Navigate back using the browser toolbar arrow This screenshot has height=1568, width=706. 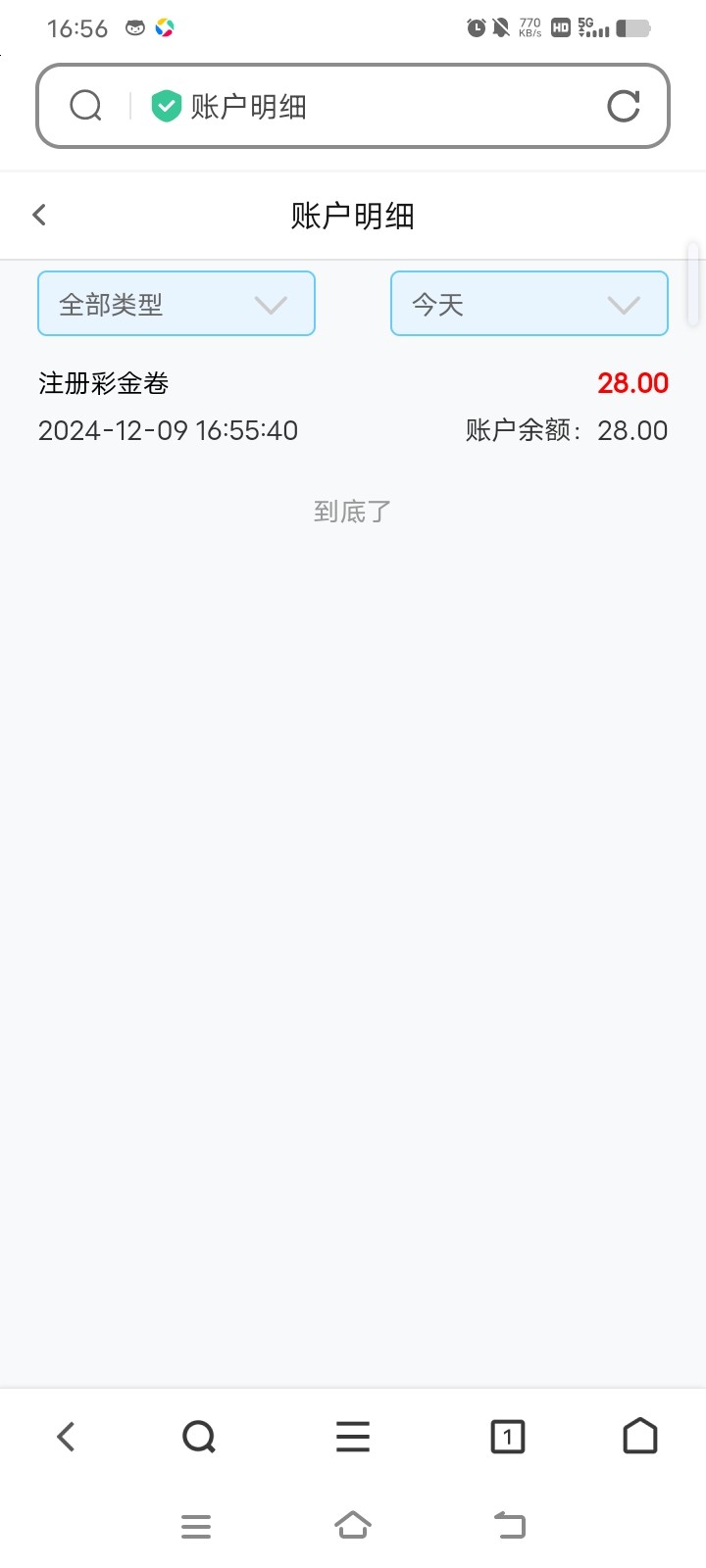pyautogui.click(x=66, y=1437)
